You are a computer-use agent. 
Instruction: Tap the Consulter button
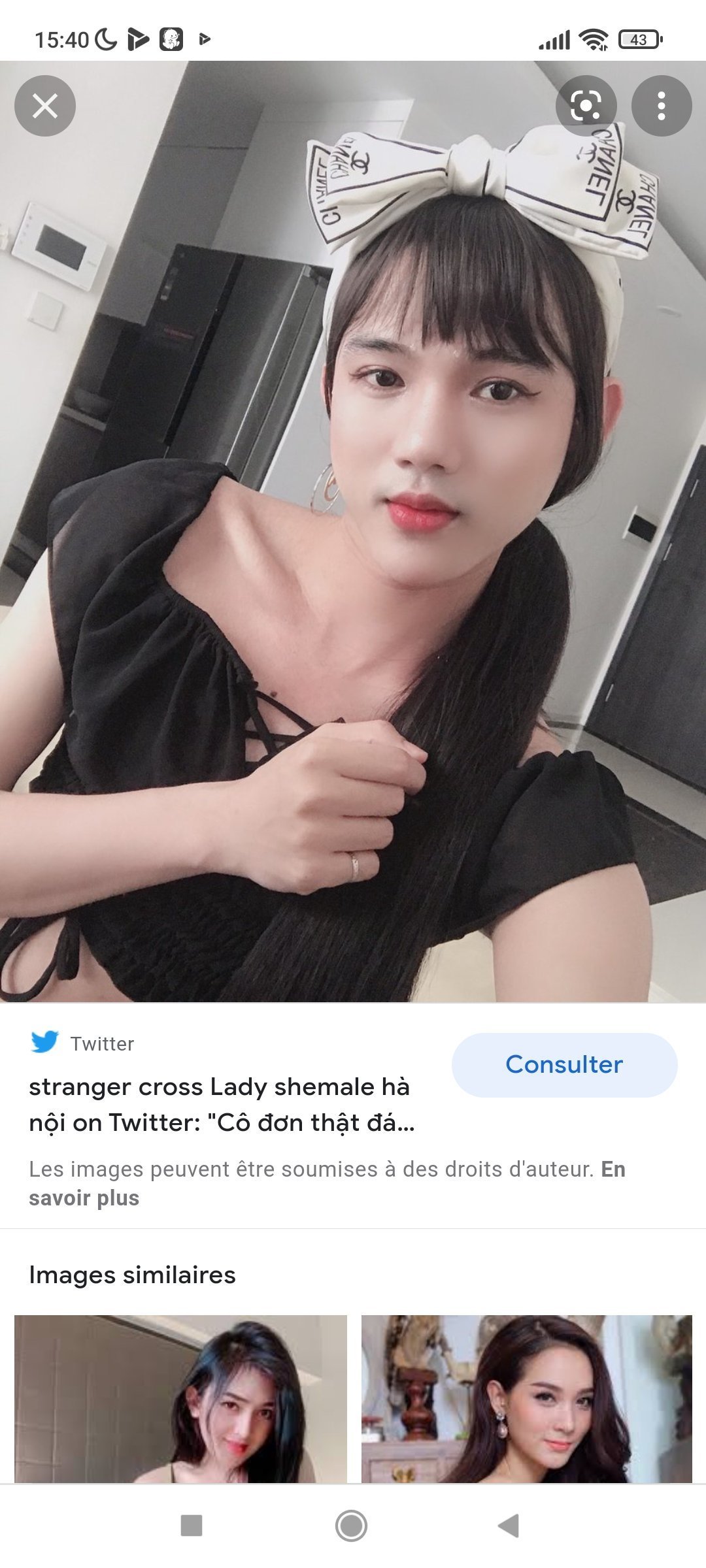[x=564, y=1064]
